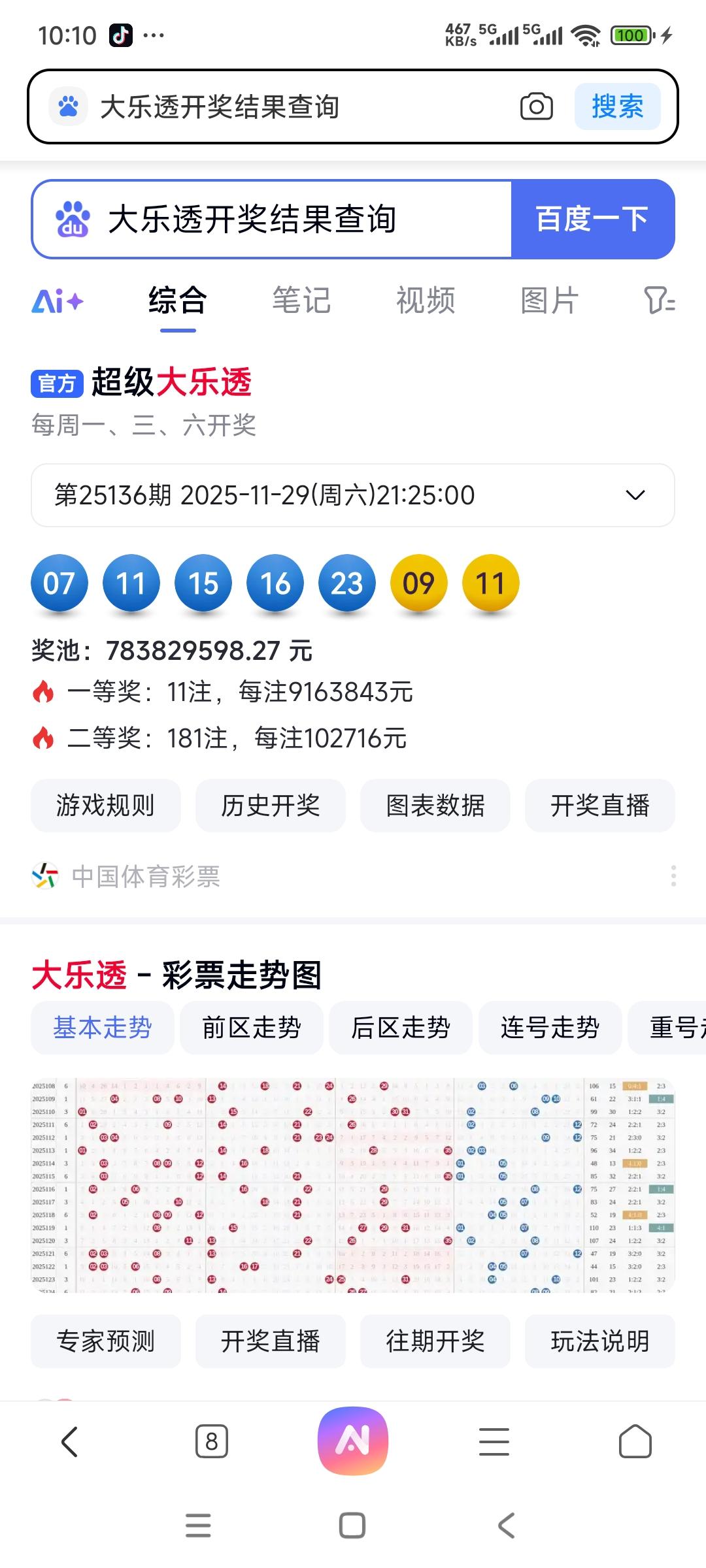The height and width of the screenshot is (1568, 706).
Task: Click the Baidu paw logo beside the search field
Action: tap(68, 106)
